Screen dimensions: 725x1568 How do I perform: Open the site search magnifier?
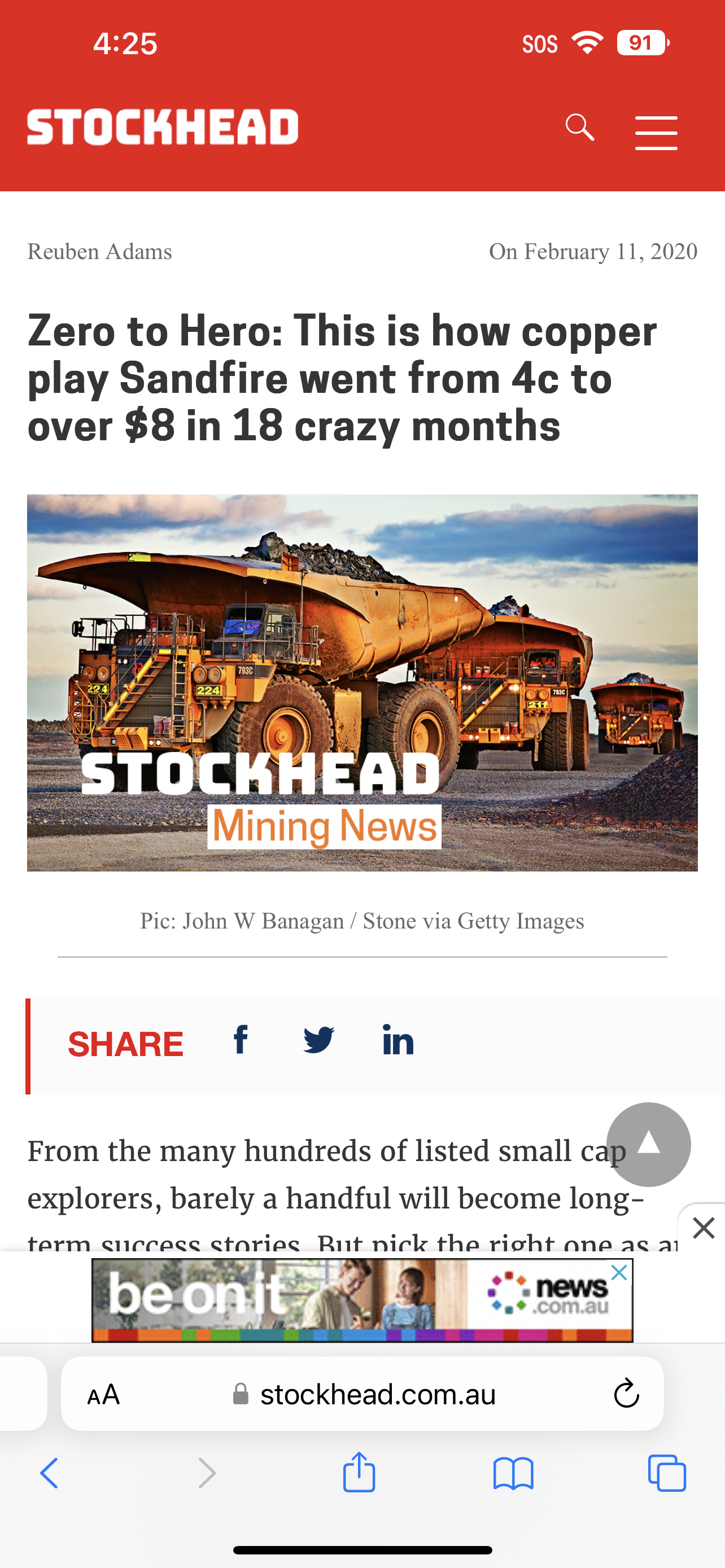tap(579, 127)
